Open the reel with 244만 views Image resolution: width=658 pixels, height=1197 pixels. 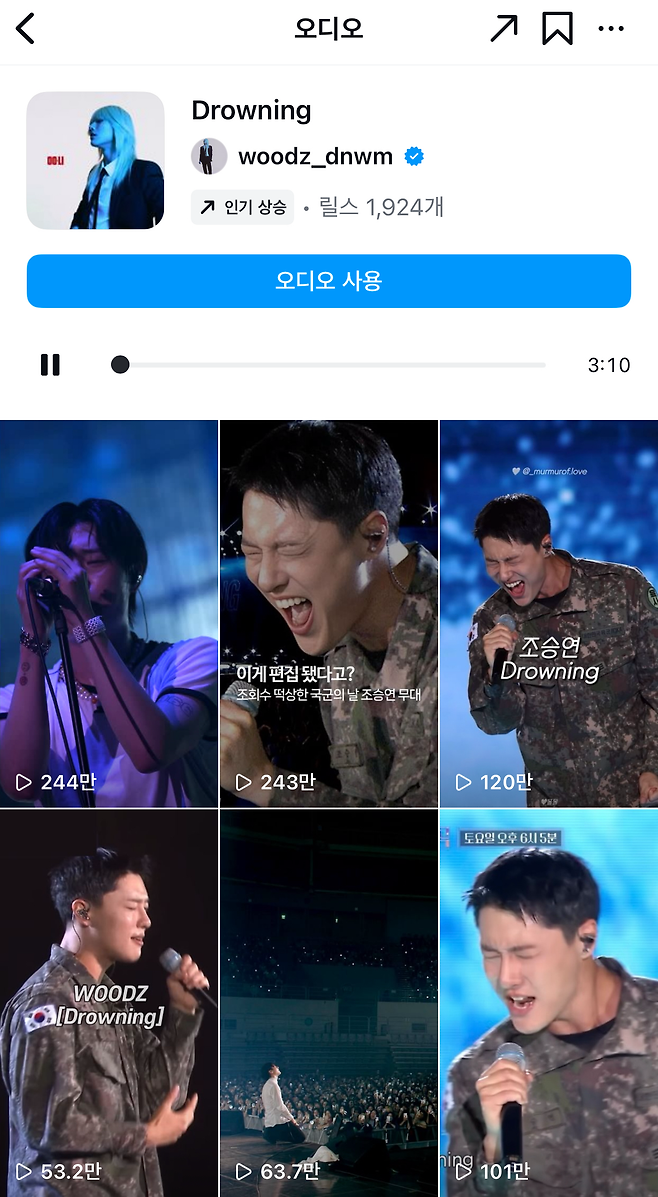[108, 612]
